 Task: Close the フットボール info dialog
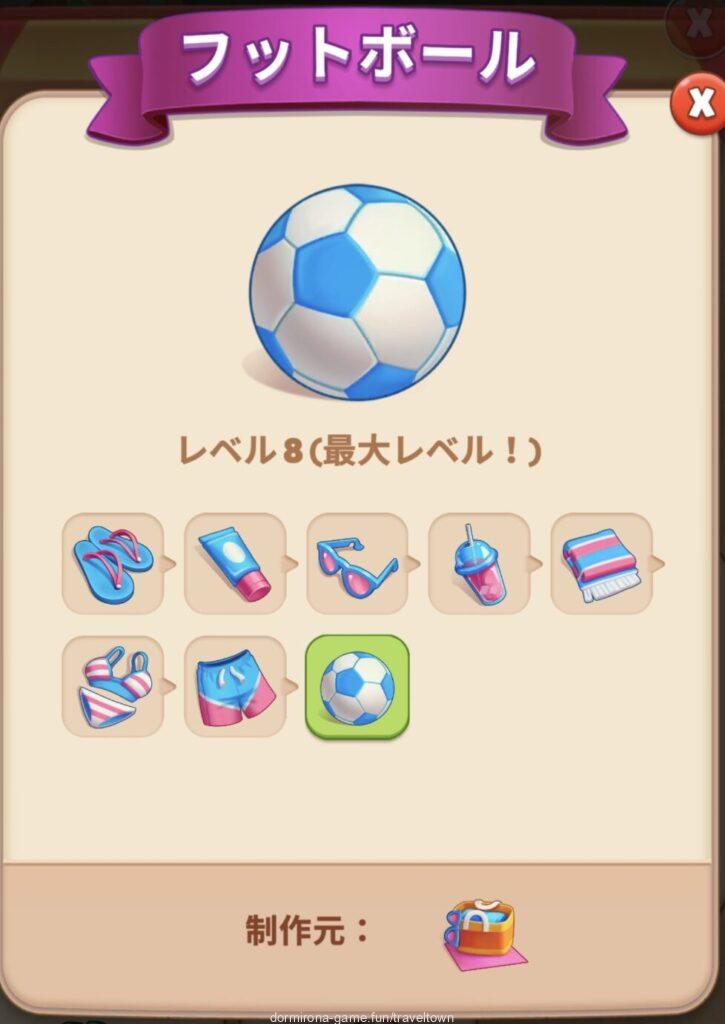click(x=697, y=102)
